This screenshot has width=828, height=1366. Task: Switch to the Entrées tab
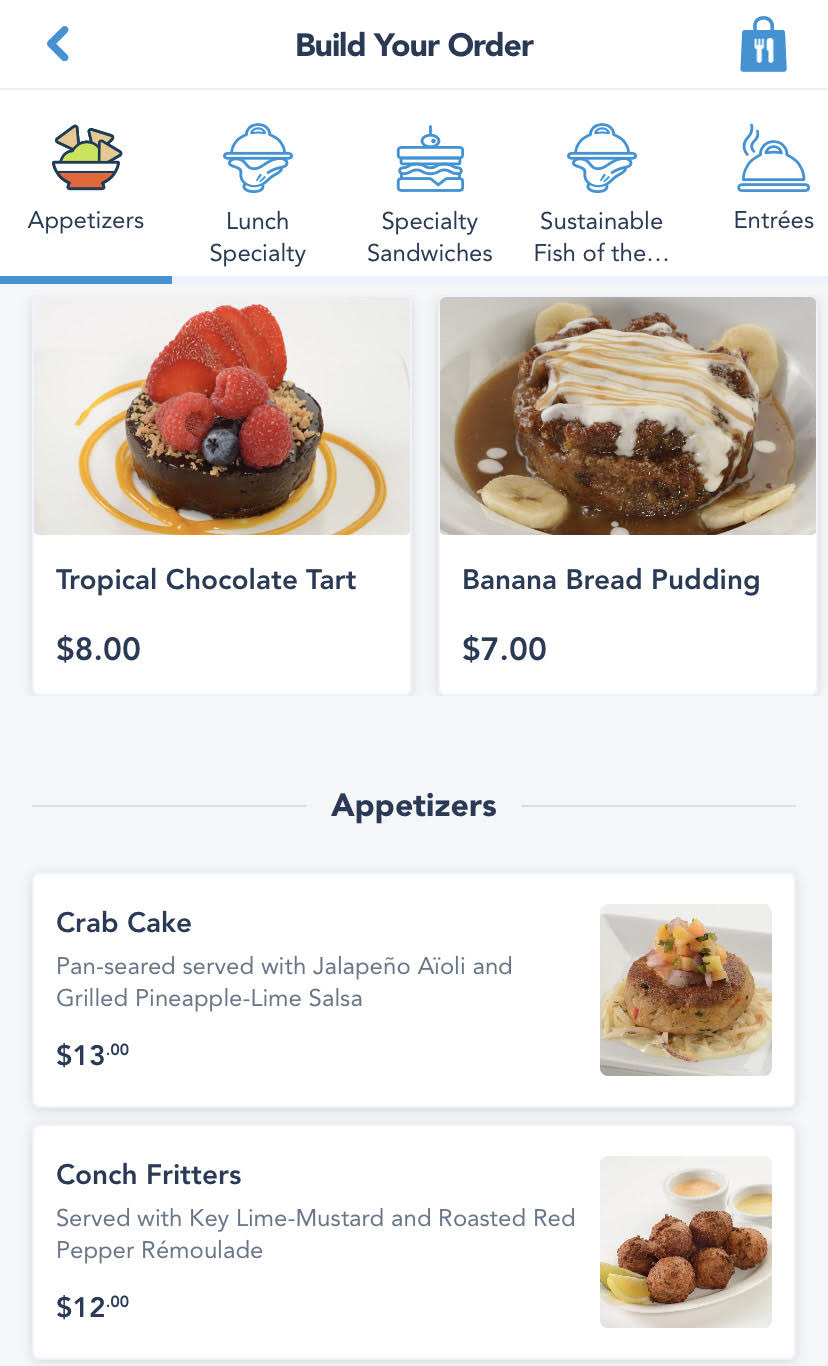point(773,182)
